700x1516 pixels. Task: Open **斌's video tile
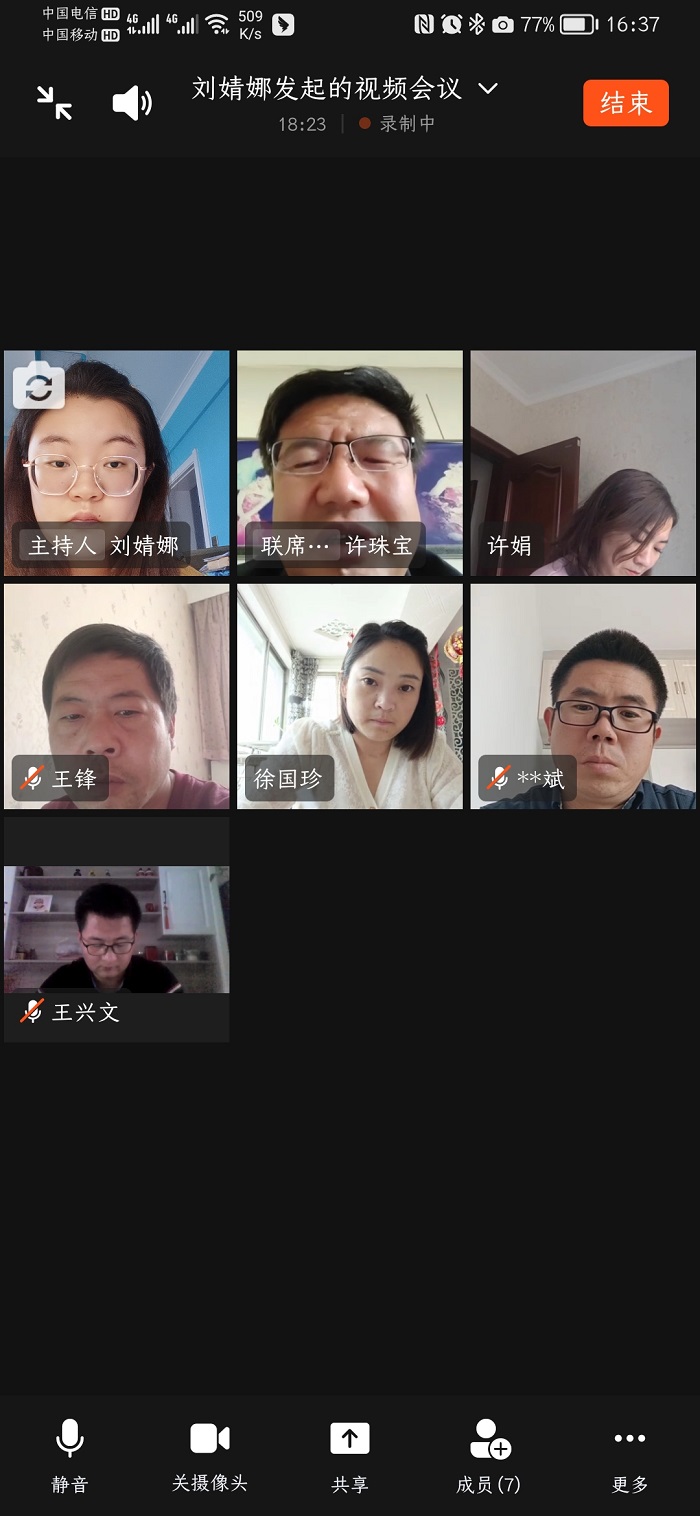pyautogui.click(x=583, y=697)
